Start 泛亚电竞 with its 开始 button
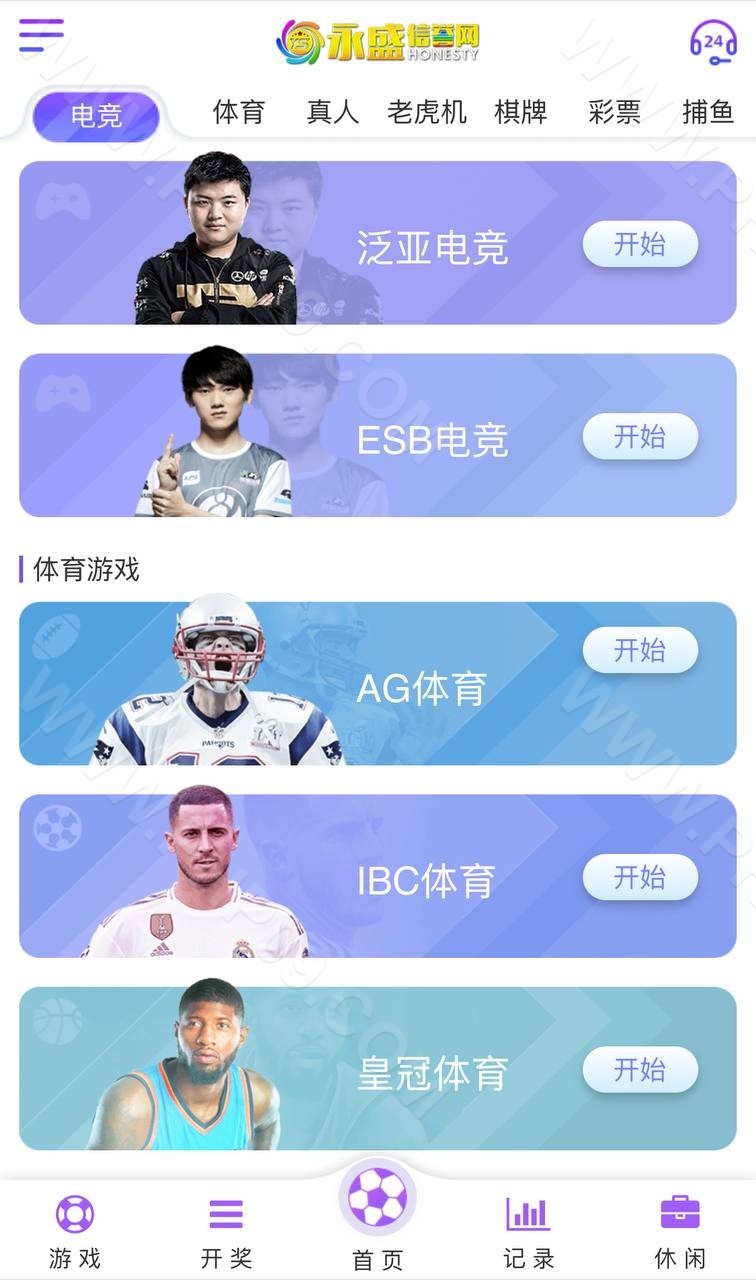This screenshot has height=1280, width=756. pos(640,244)
